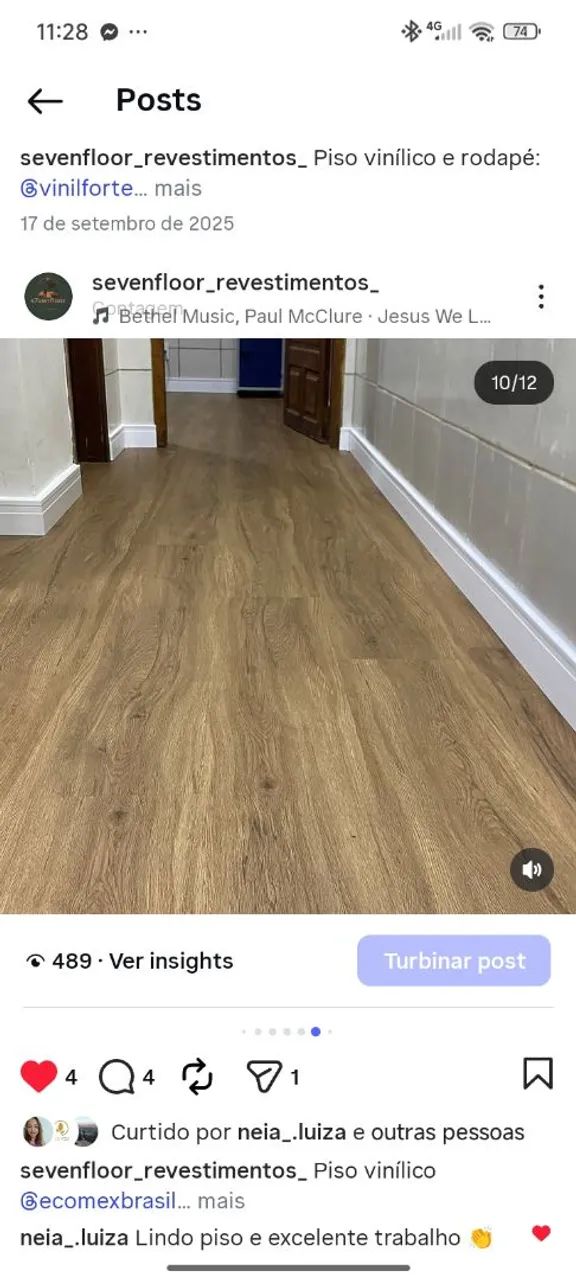Open the @vinilforte mention in the top caption
The width and height of the screenshot is (576, 1280).
(x=83, y=188)
